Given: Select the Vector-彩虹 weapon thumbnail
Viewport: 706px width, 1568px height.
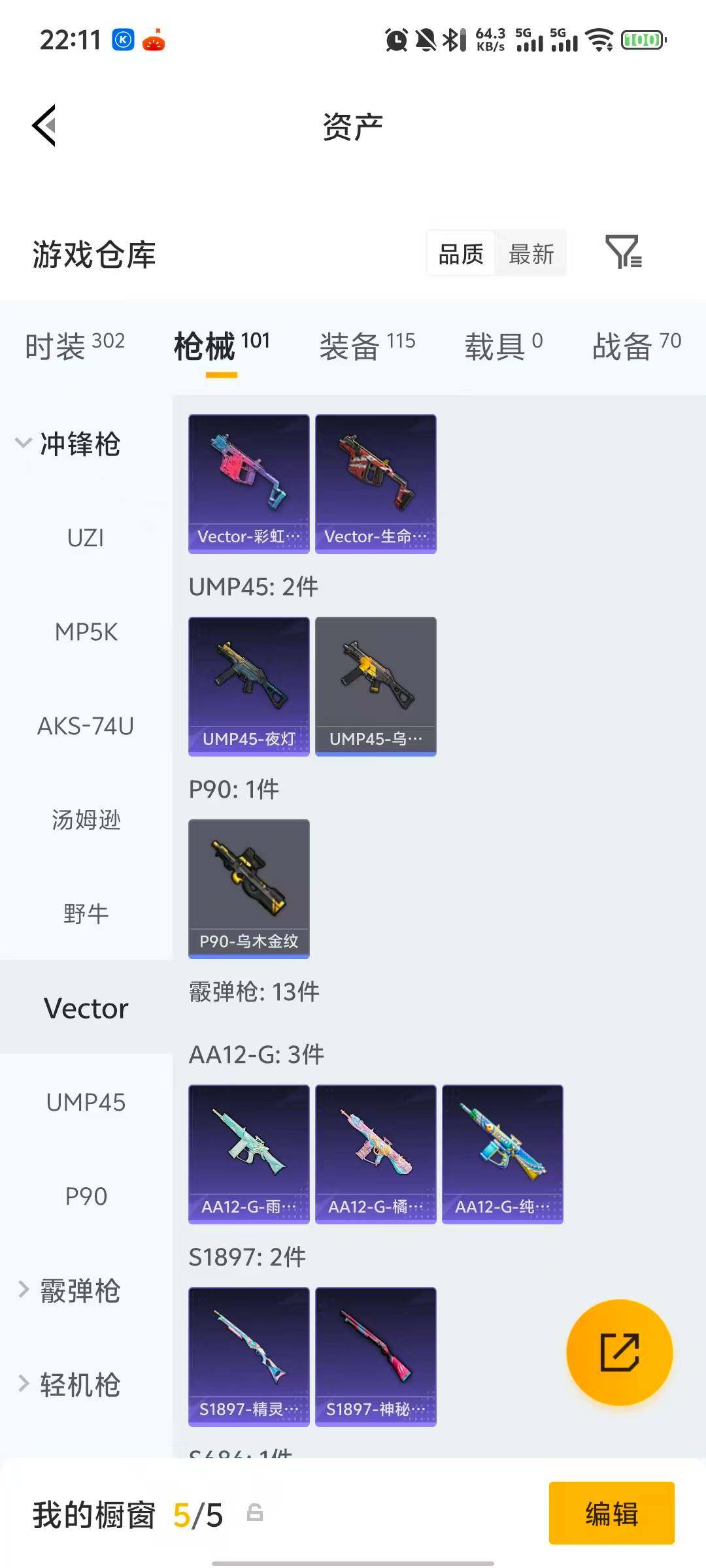Looking at the screenshot, I should tap(249, 483).
